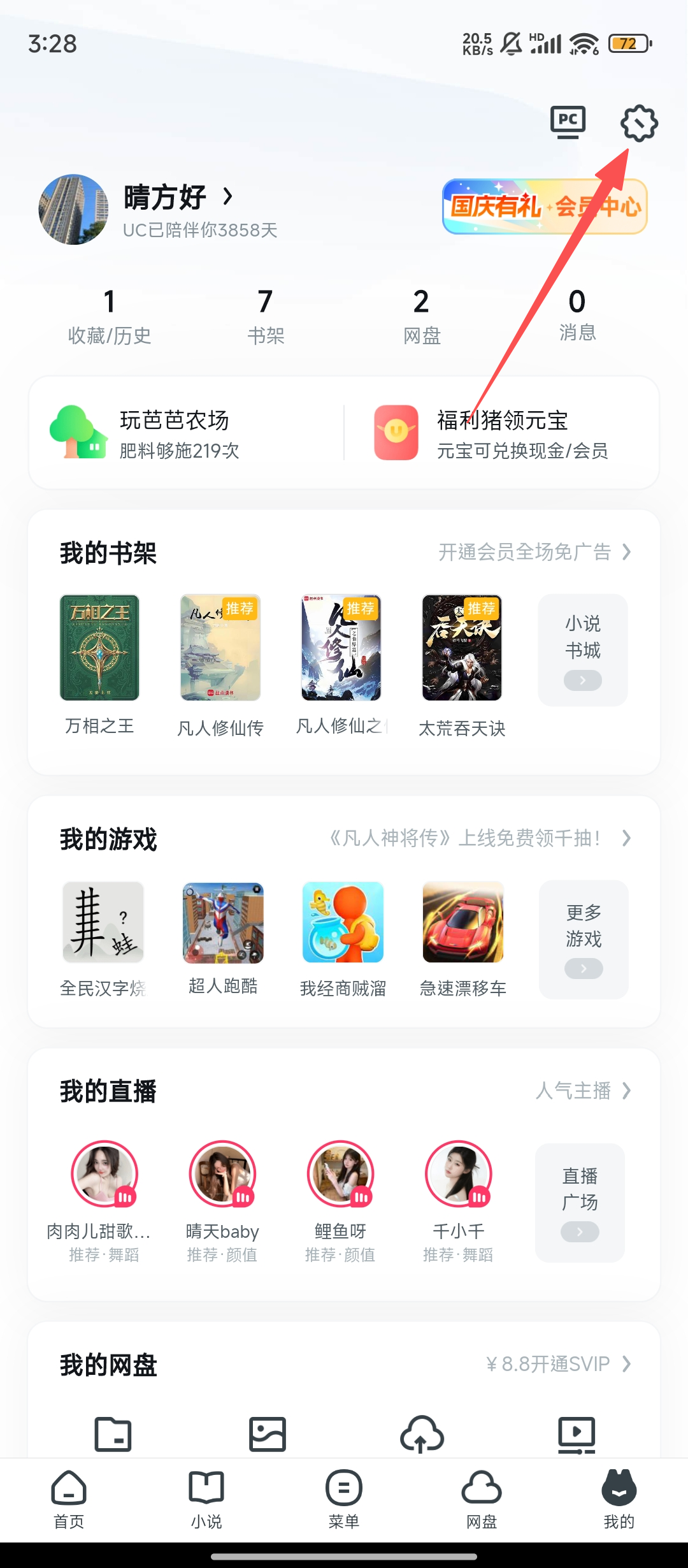View 收藏/历史 entries
This screenshot has height=1568, width=688.
click(110, 316)
